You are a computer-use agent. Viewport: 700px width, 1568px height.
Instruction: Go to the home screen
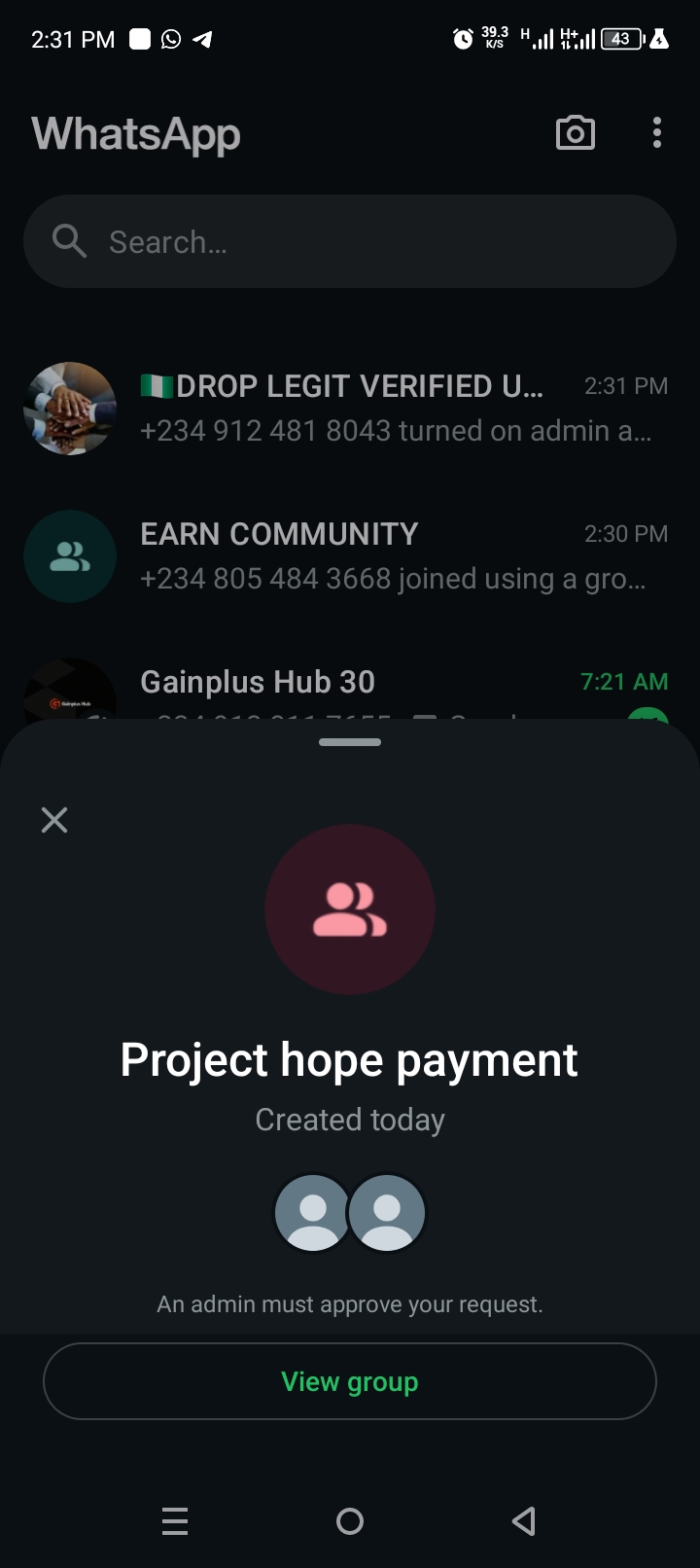point(350,1520)
